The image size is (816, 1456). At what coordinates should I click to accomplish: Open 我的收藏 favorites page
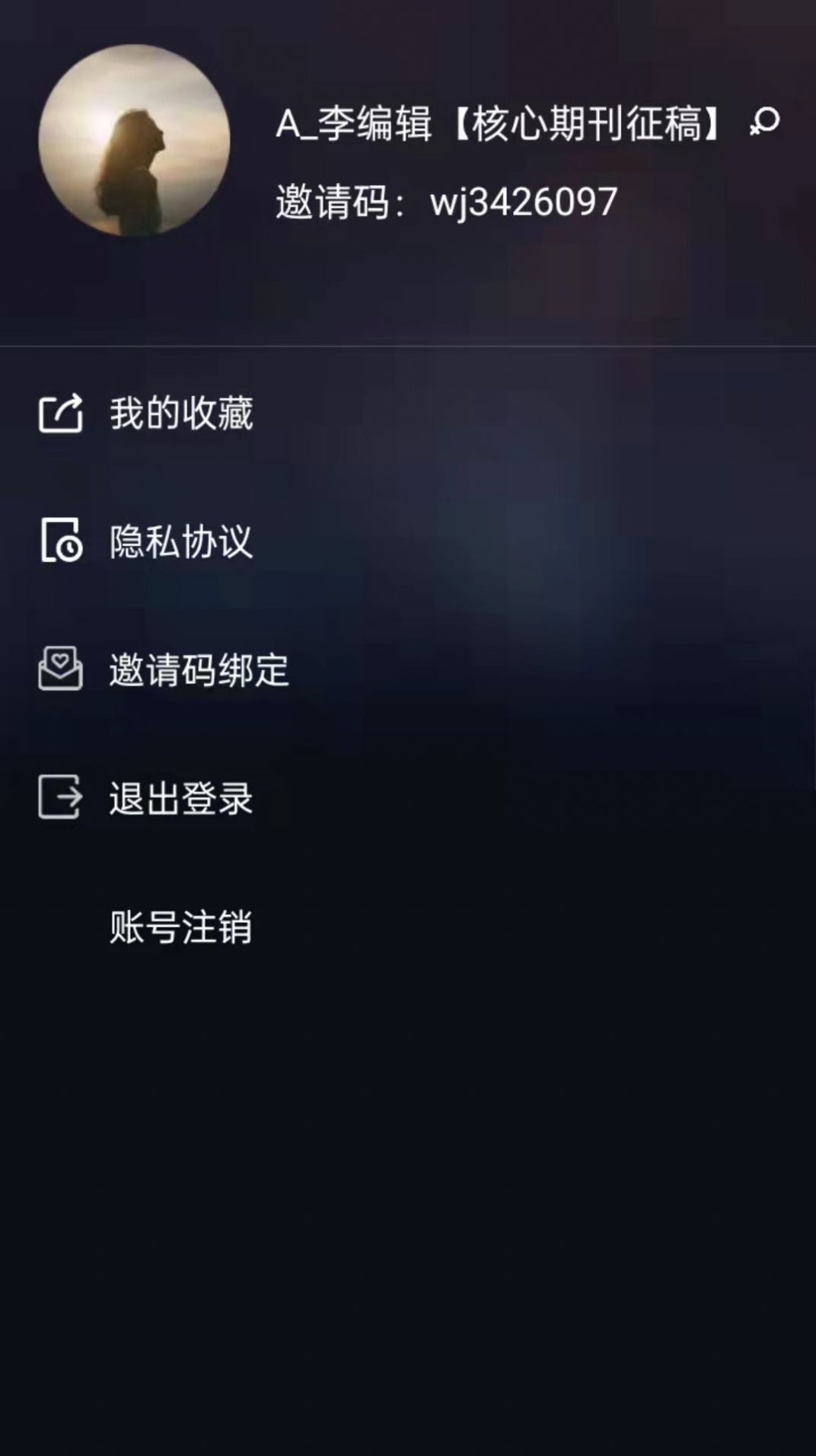180,413
